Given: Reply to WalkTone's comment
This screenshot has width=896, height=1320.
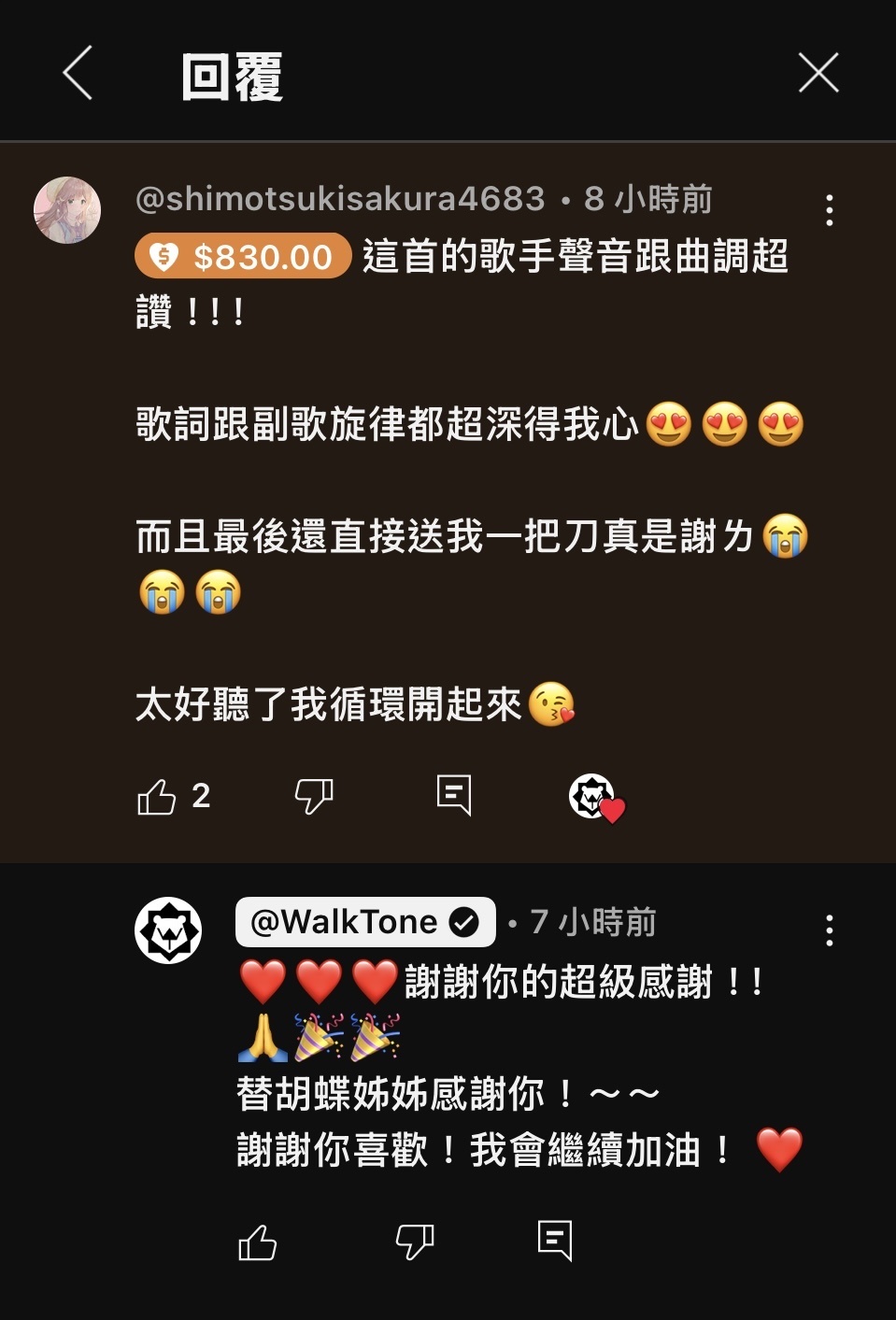Looking at the screenshot, I should click(x=555, y=1241).
